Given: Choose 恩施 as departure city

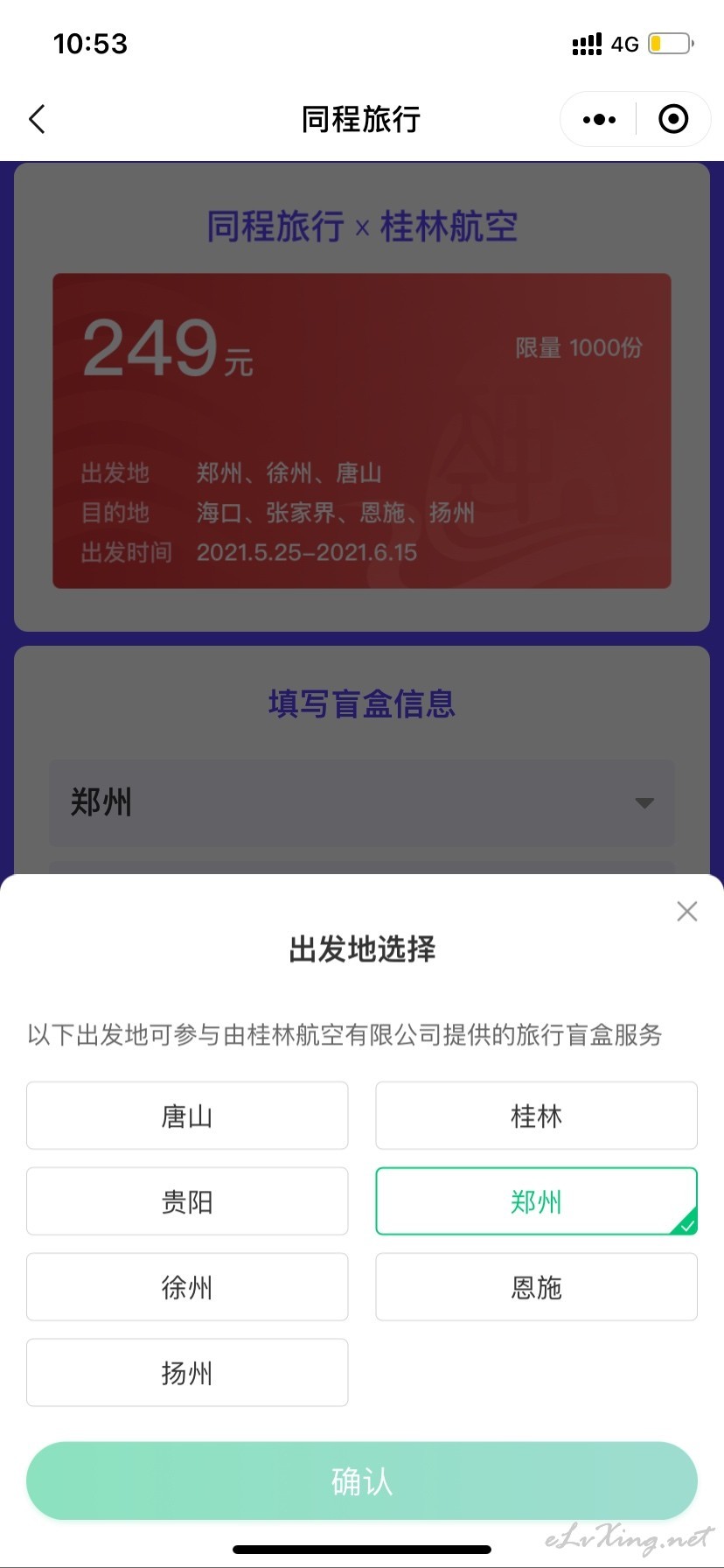Looking at the screenshot, I should pyautogui.click(x=537, y=1287).
